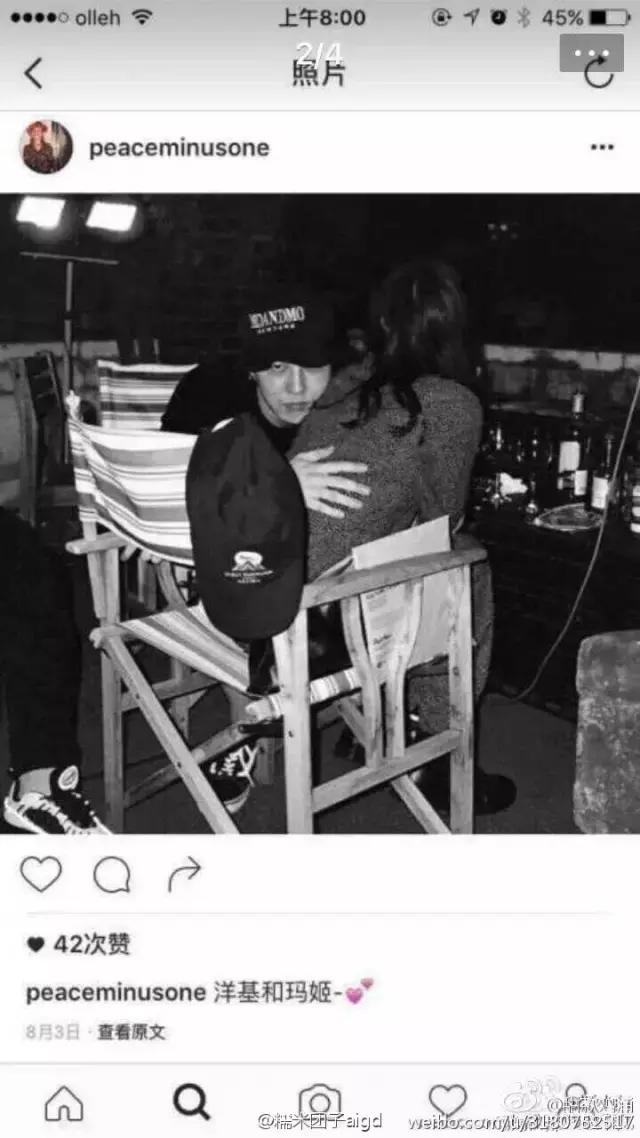Open the black-and-white post photo
The width and height of the screenshot is (640, 1138).
320,514
